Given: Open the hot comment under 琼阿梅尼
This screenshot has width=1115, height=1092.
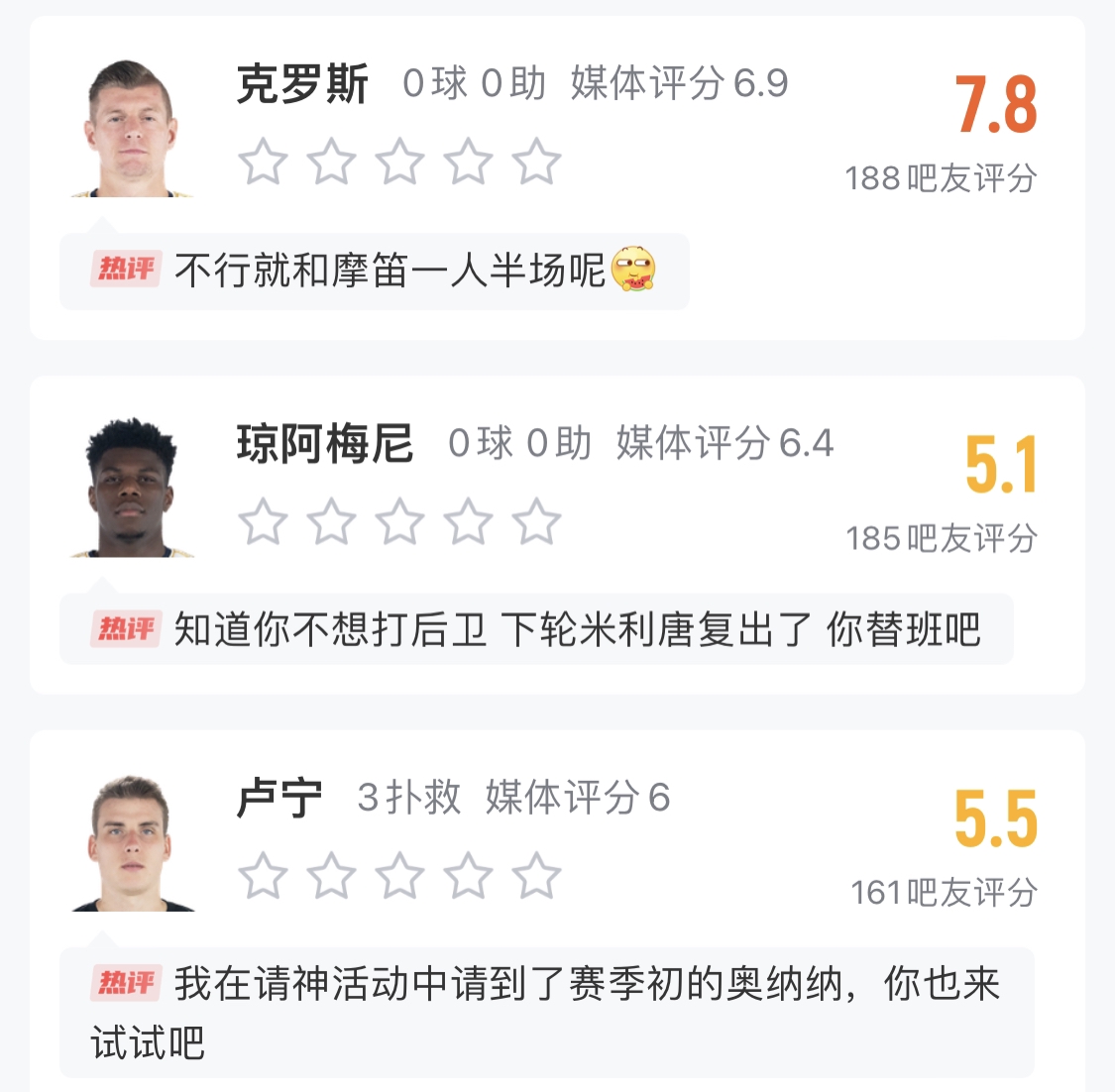Looking at the screenshot, I should click(x=536, y=629).
